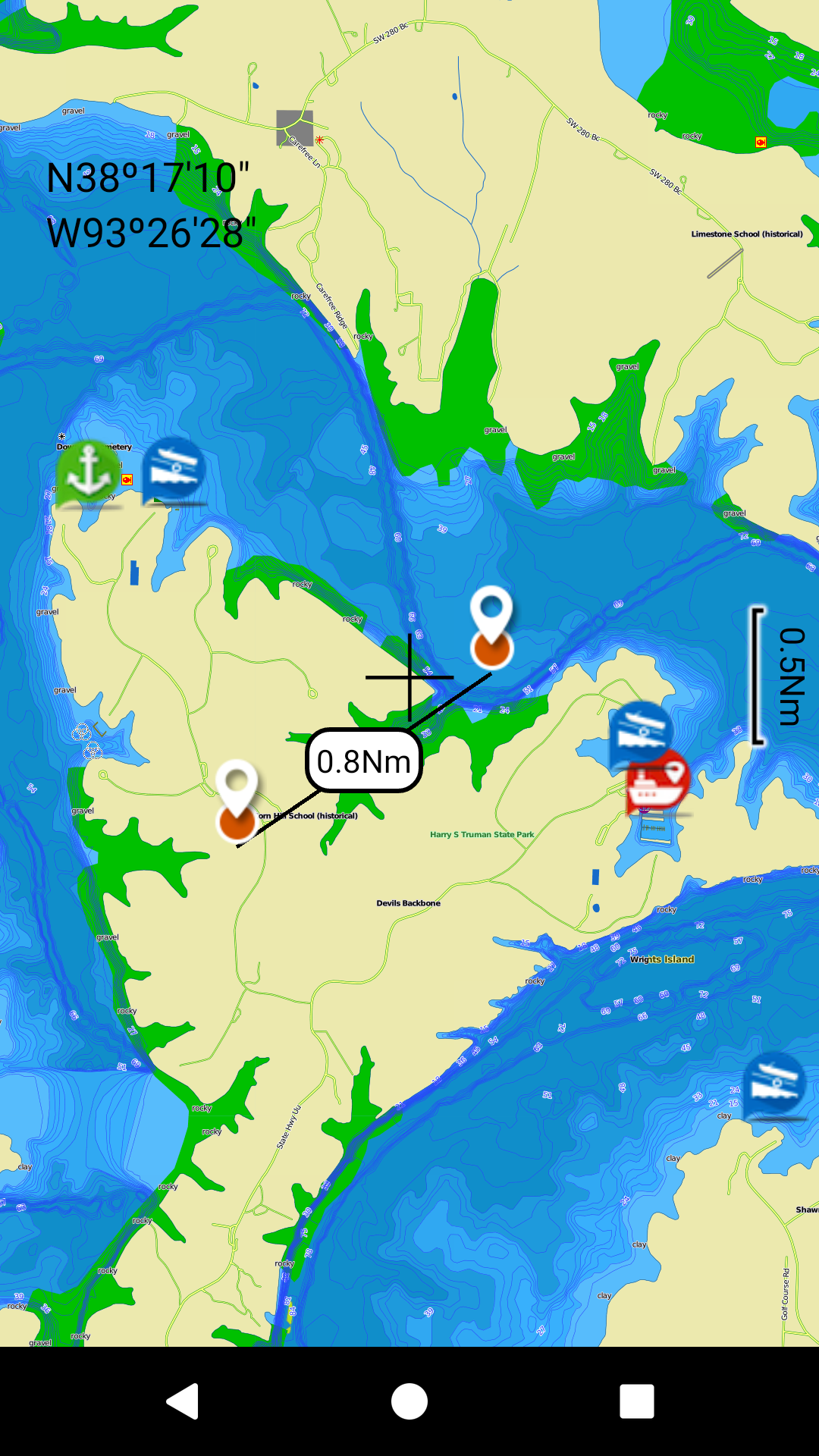Tap the fish attractor symbol at top right
Image resolution: width=819 pixels, height=1456 pixels.
tap(759, 141)
